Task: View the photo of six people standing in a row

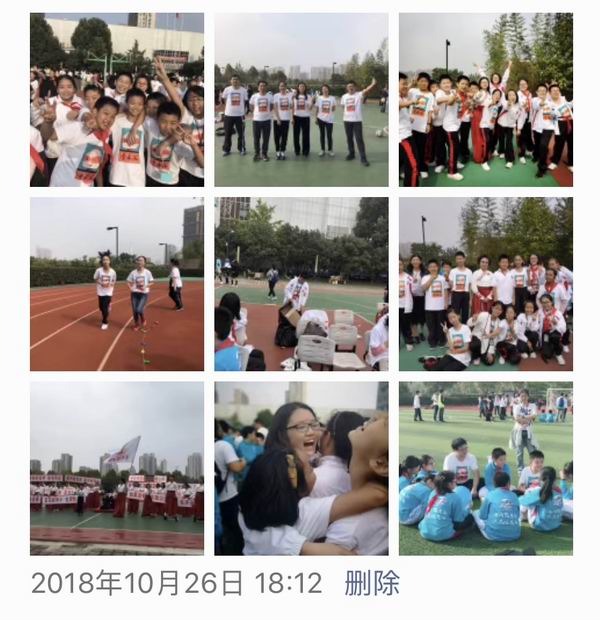Action: click(x=301, y=100)
